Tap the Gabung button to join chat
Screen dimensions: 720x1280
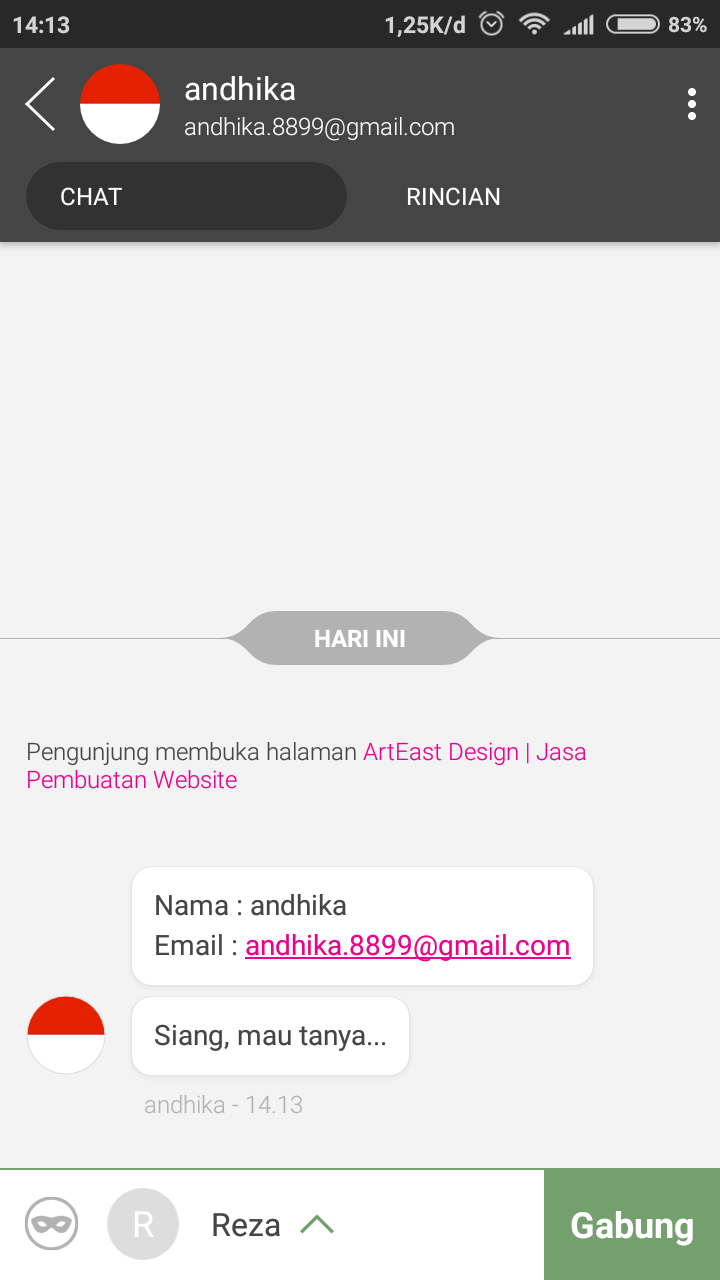click(x=632, y=1226)
